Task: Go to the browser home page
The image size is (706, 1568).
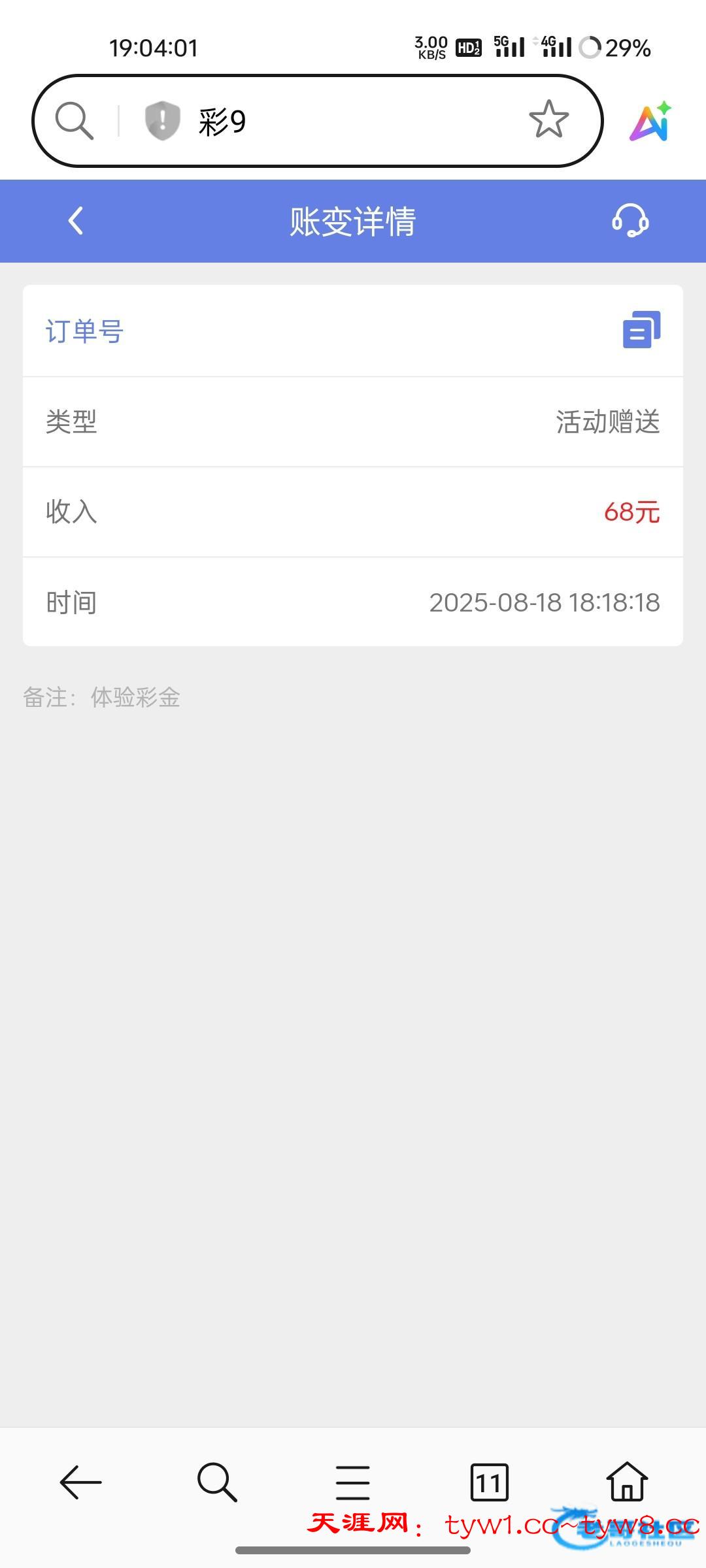Action: [627, 1482]
